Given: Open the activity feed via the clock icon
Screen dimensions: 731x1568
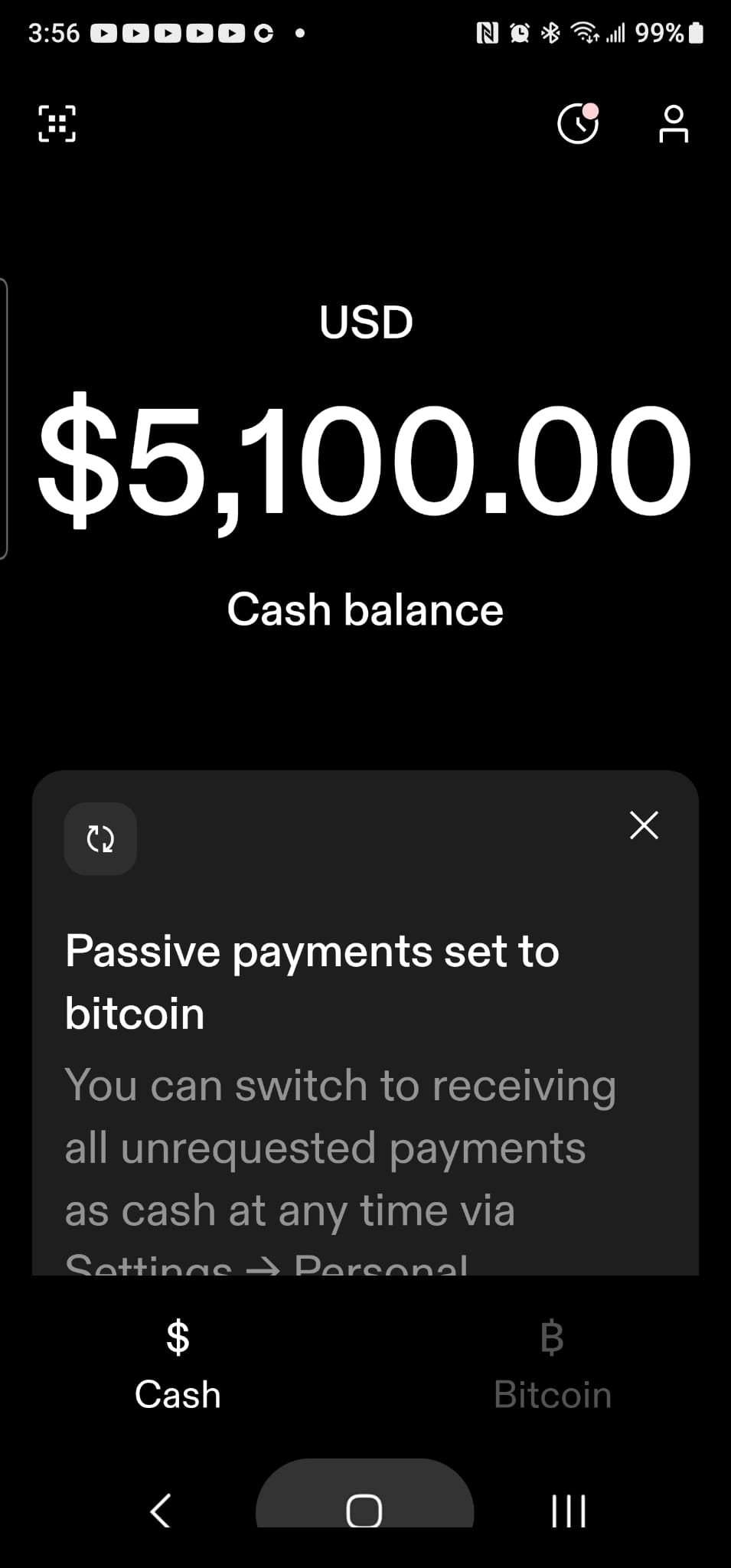Looking at the screenshot, I should click(576, 125).
